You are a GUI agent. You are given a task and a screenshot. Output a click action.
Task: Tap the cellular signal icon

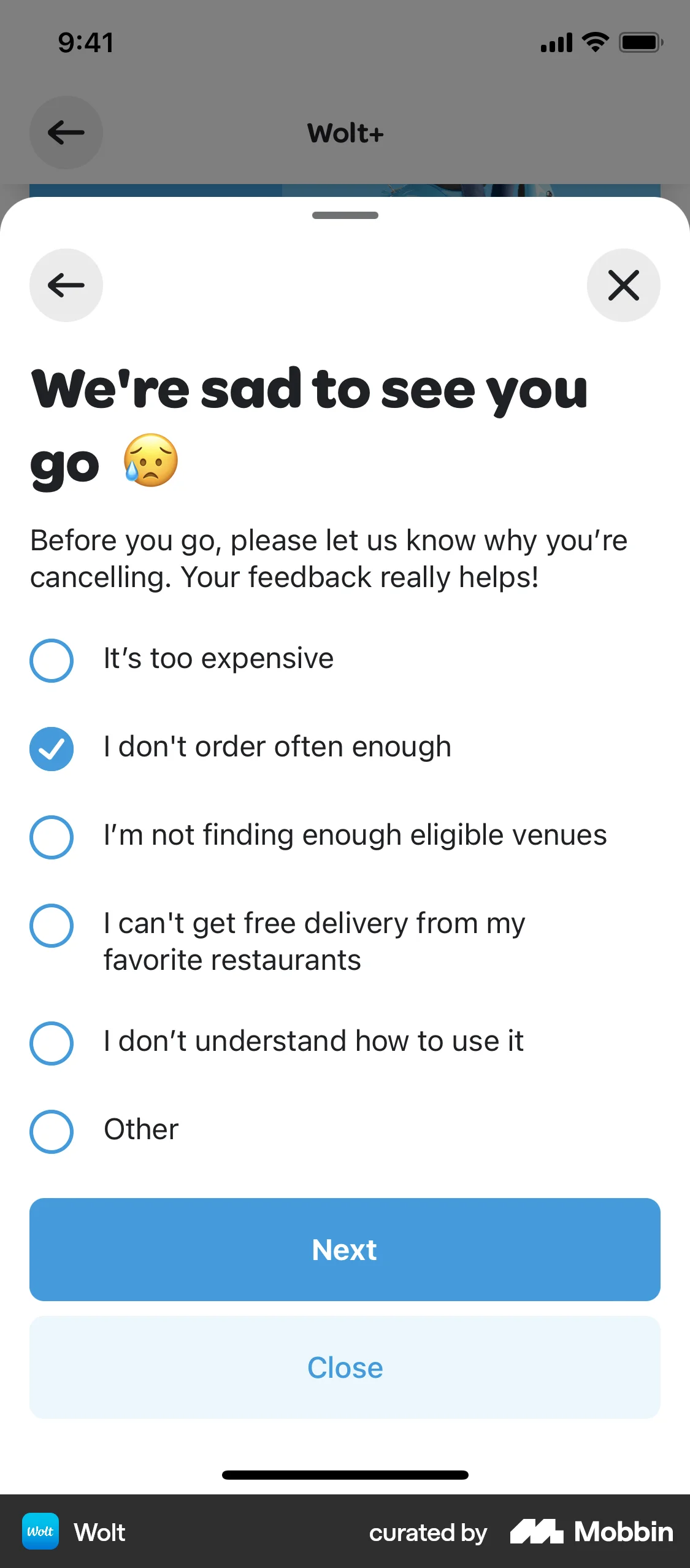pos(555,42)
